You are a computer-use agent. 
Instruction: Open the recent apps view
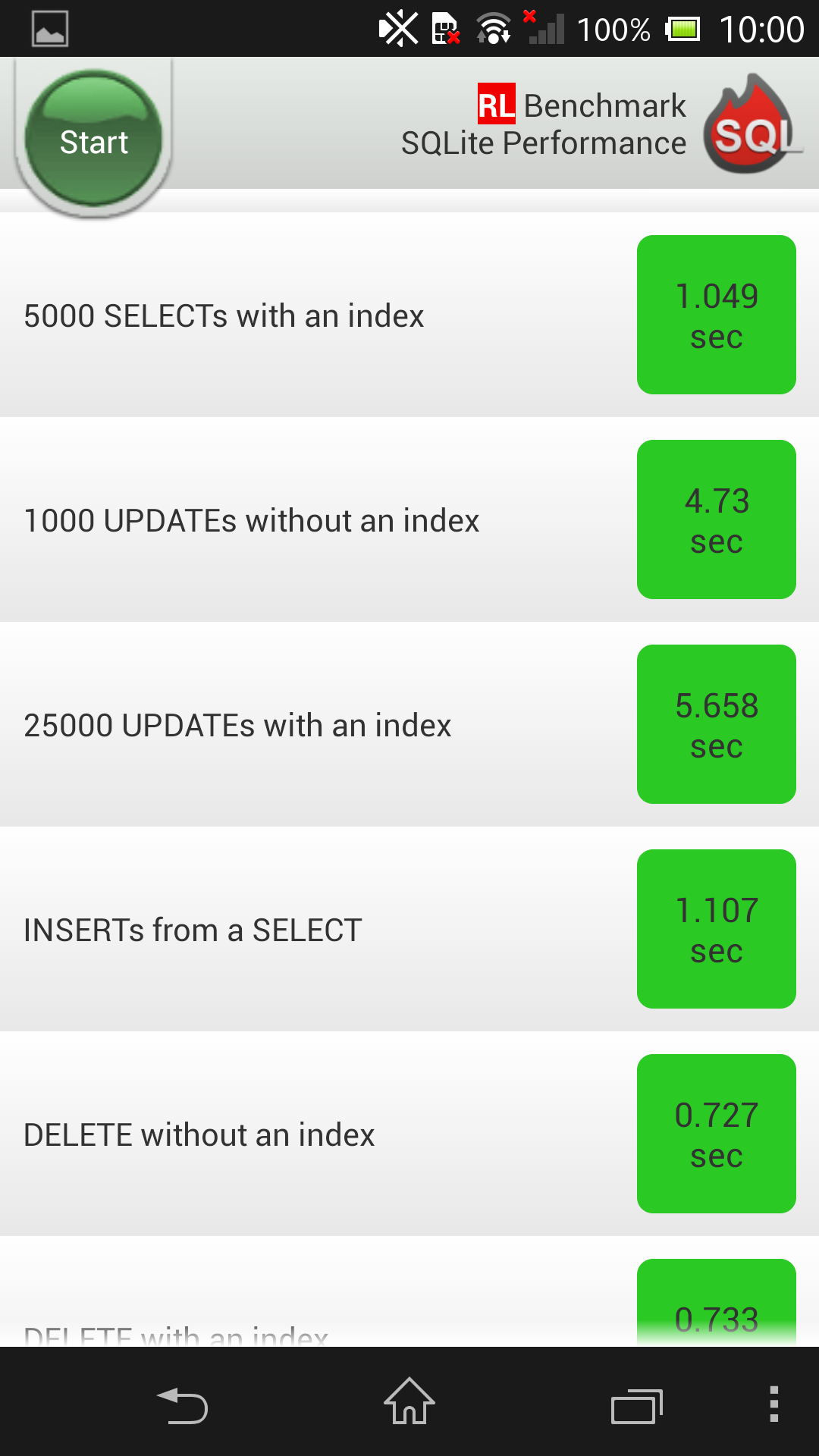coord(637,1406)
